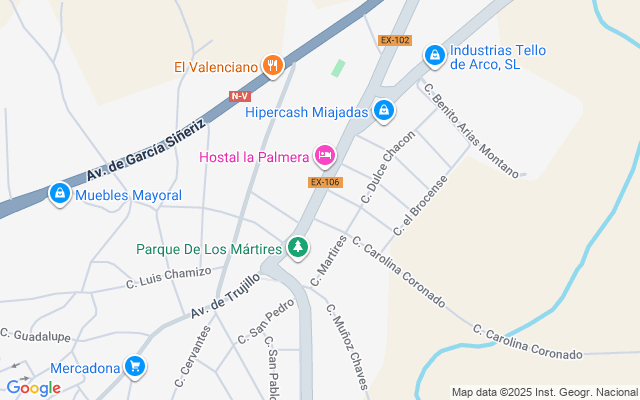Select the Industrias Tello de Arco pin
Image resolution: width=640 pixels, height=400 pixels.
pos(434,56)
